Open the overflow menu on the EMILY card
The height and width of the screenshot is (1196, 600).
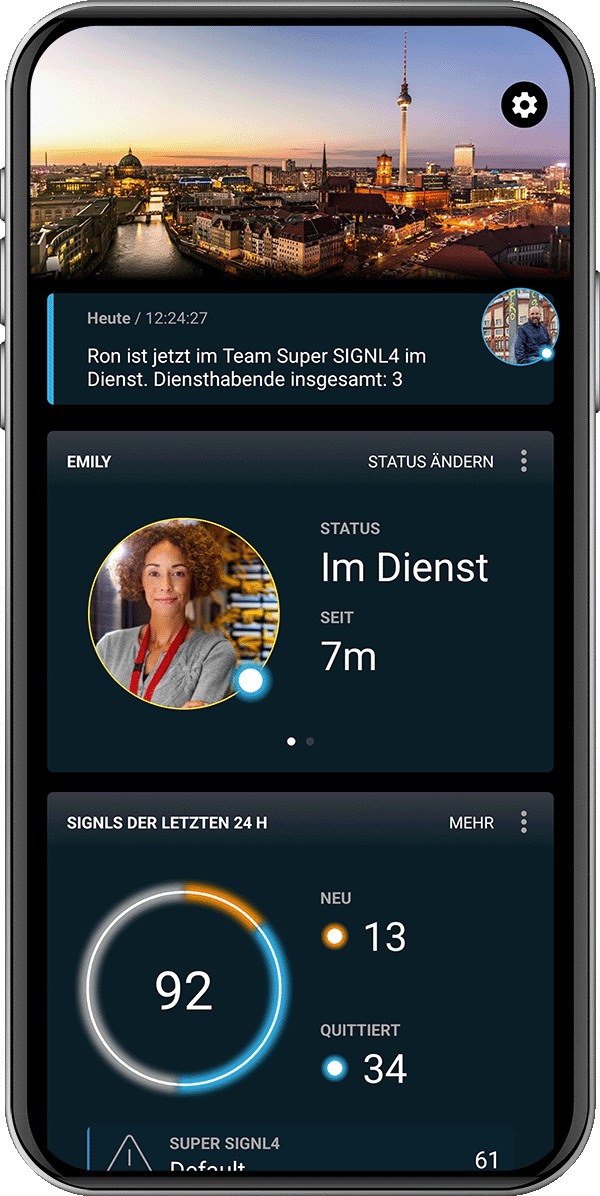click(524, 461)
